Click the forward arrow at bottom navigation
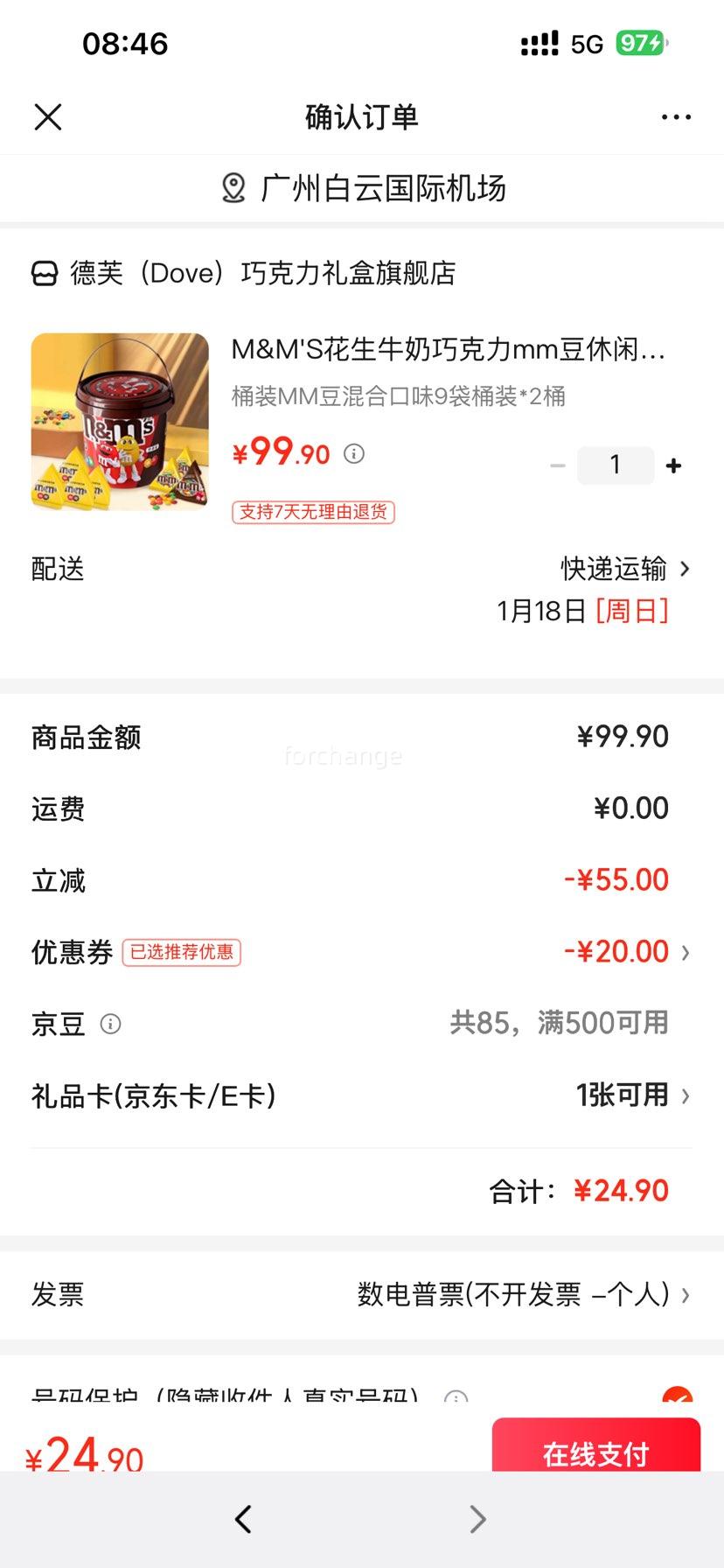This screenshot has width=724, height=1568. point(477,1519)
